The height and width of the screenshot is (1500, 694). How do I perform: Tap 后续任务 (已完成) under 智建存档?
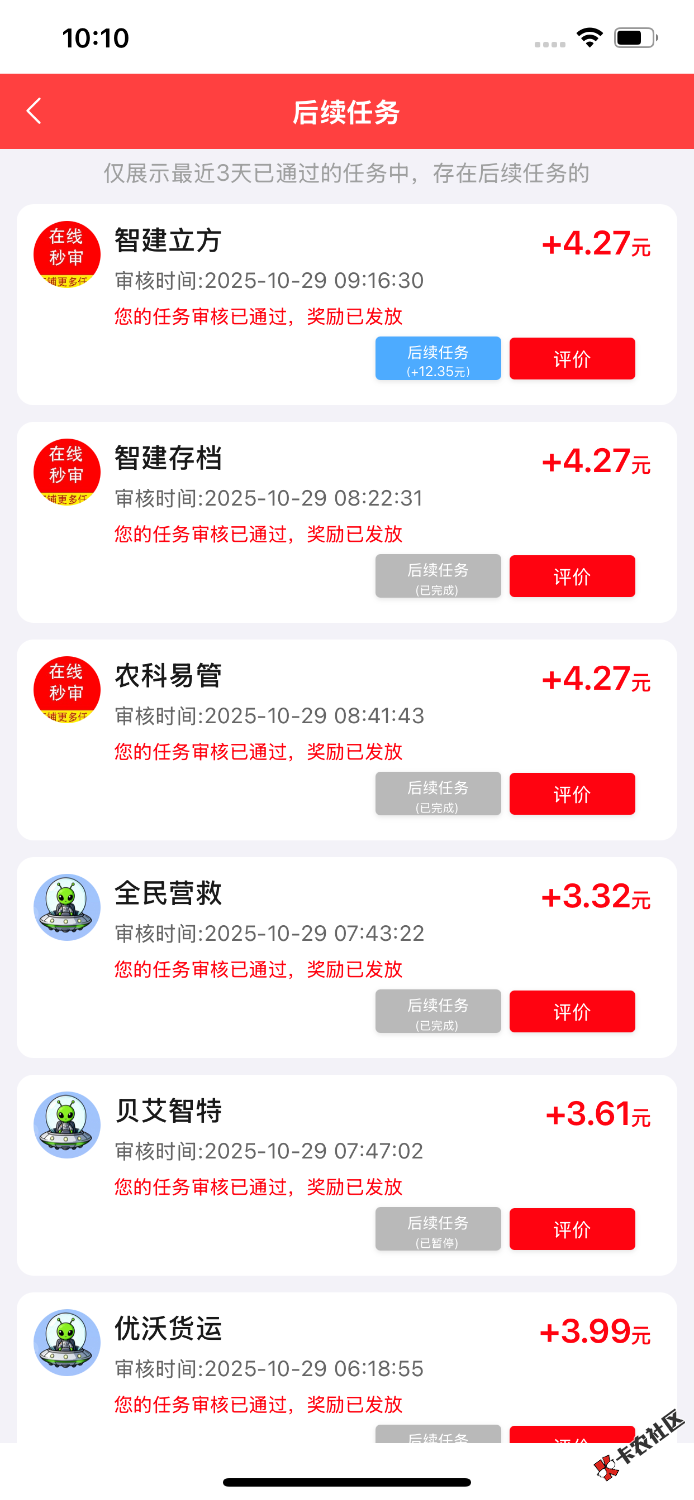click(438, 577)
